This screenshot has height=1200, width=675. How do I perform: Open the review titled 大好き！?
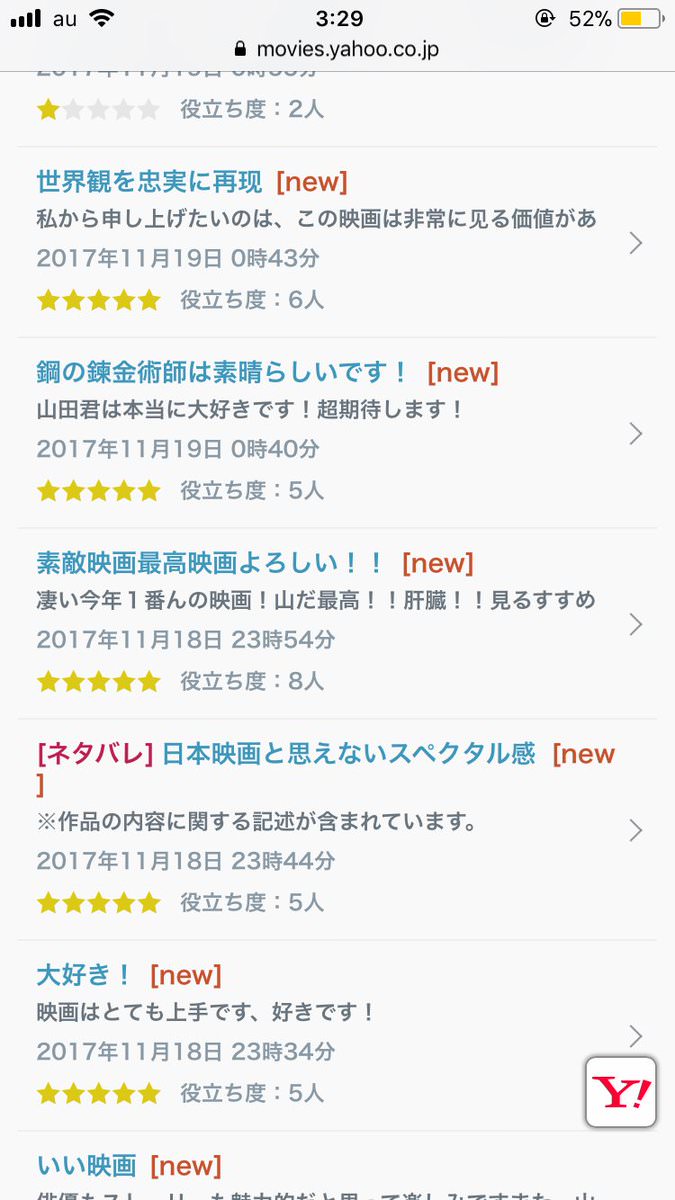tap(85, 975)
